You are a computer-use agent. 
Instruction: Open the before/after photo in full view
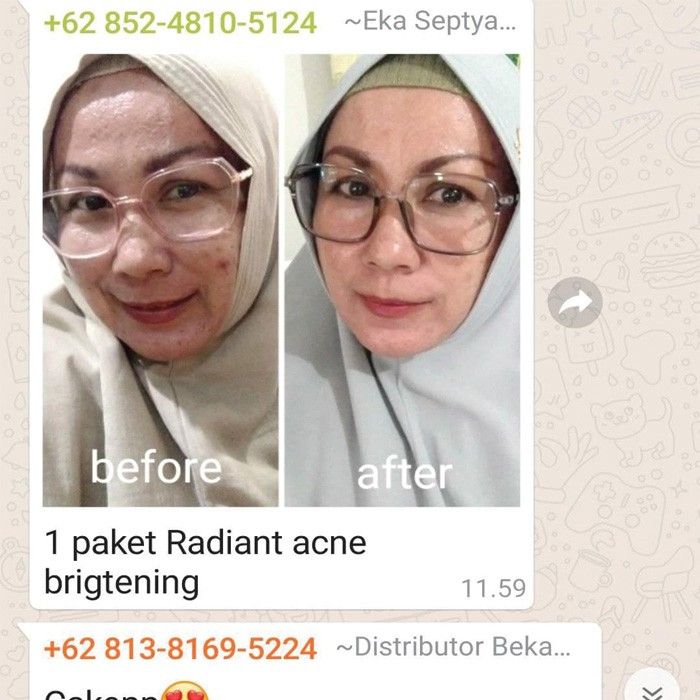click(x=281, y=280)
